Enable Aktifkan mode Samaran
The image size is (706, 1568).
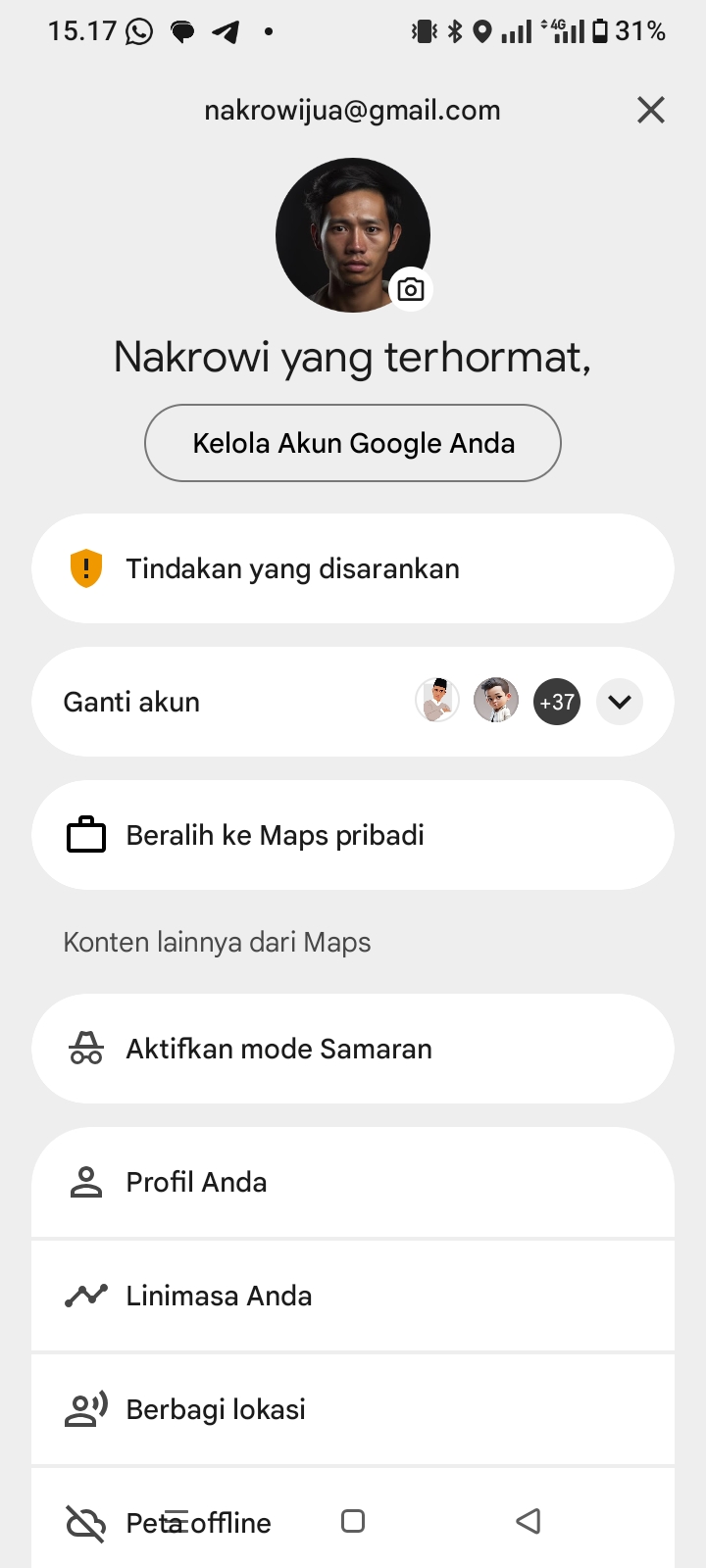(353, 1049)
